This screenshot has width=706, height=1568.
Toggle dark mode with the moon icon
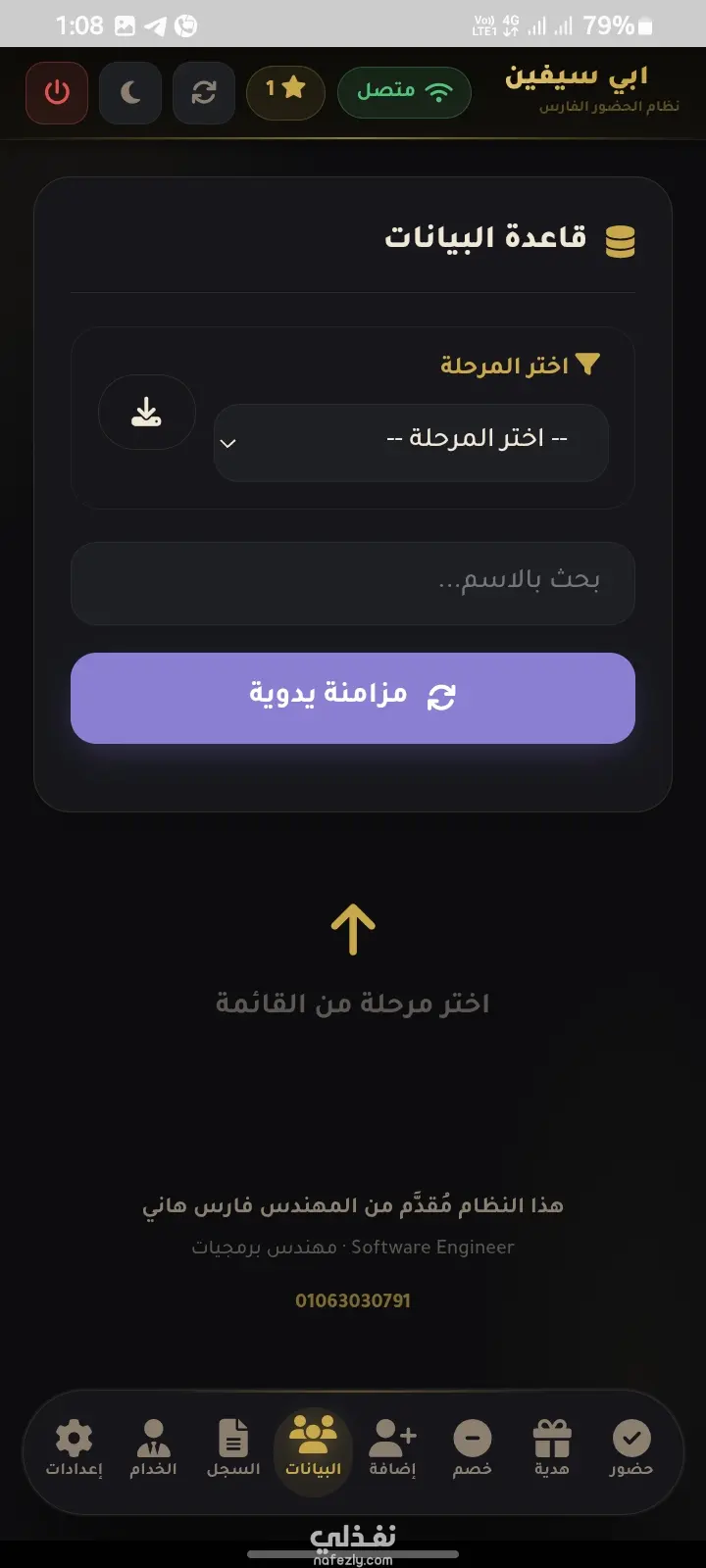pos(130,93)
